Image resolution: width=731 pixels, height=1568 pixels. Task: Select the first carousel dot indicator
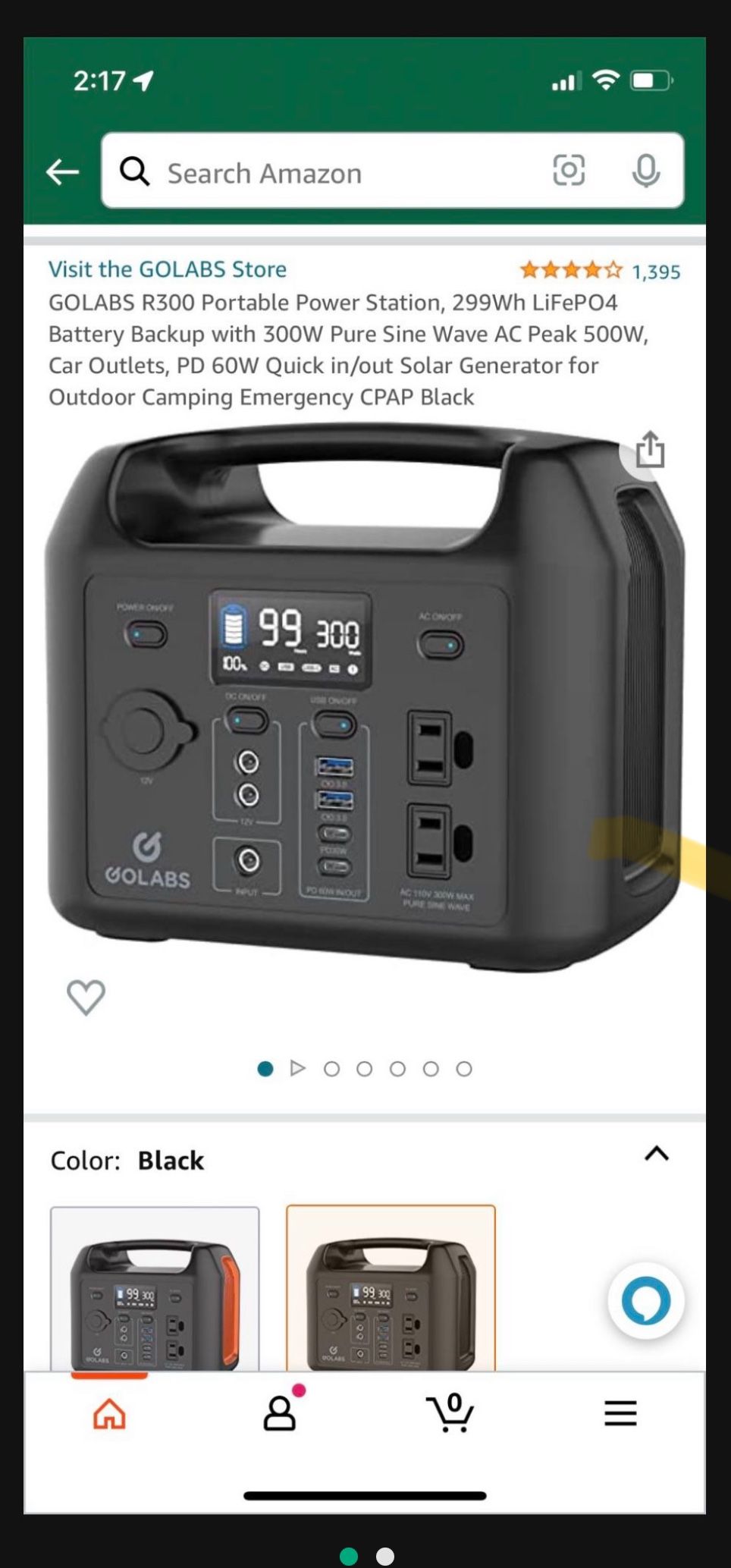(x=265, y=1067)
